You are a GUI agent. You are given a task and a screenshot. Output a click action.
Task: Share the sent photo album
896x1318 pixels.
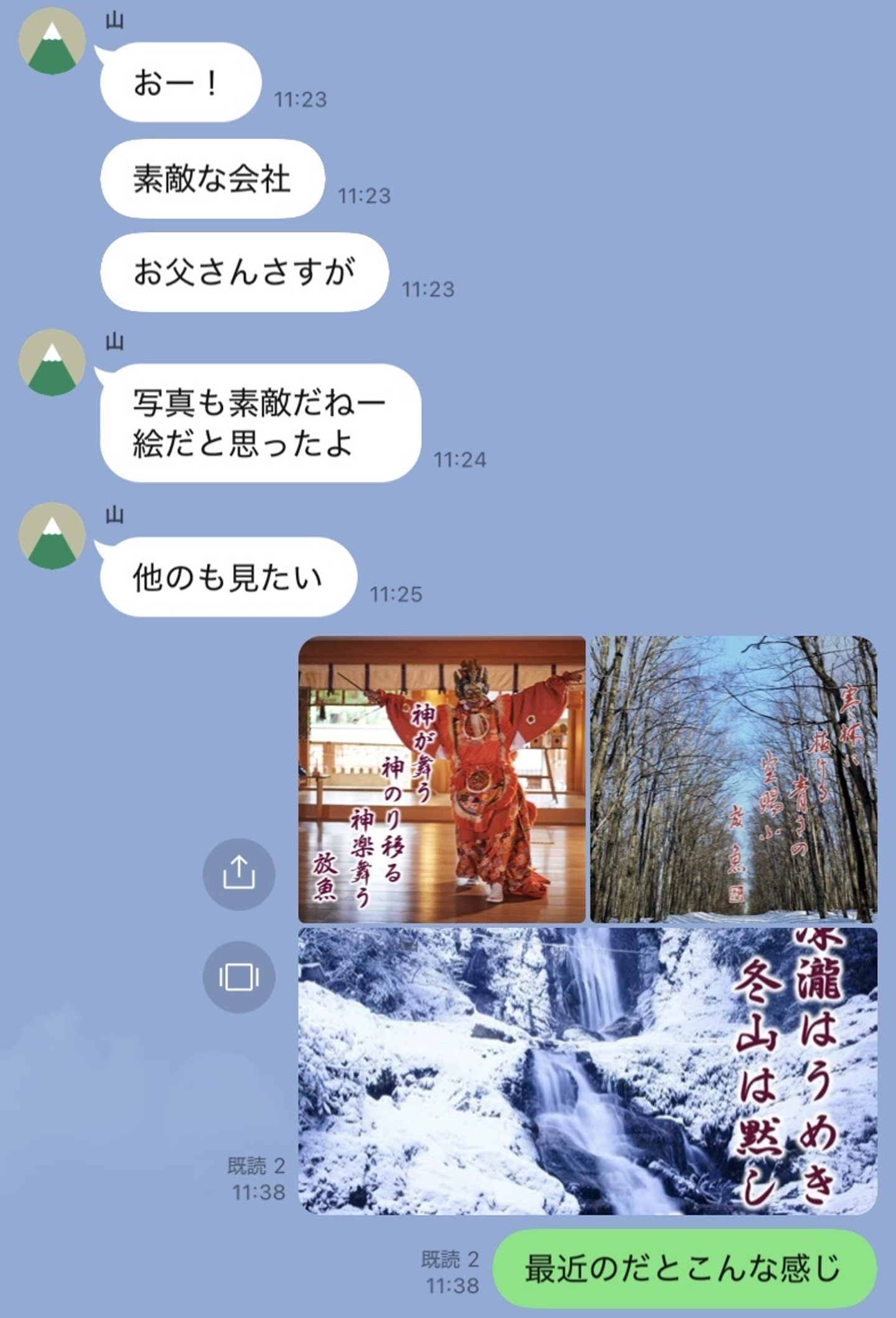pos(239,874)
